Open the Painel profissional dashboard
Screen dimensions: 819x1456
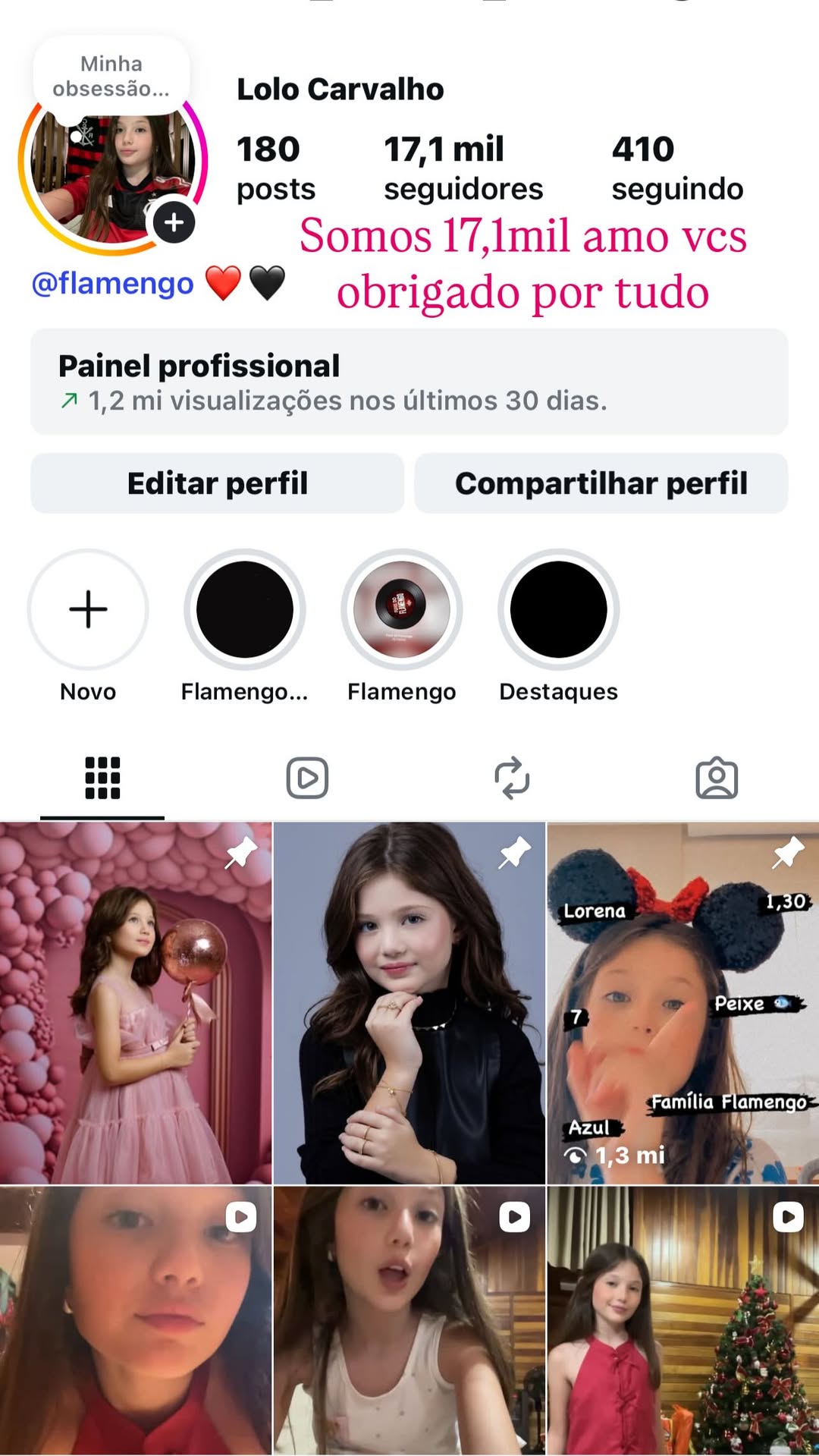(409, 382)
